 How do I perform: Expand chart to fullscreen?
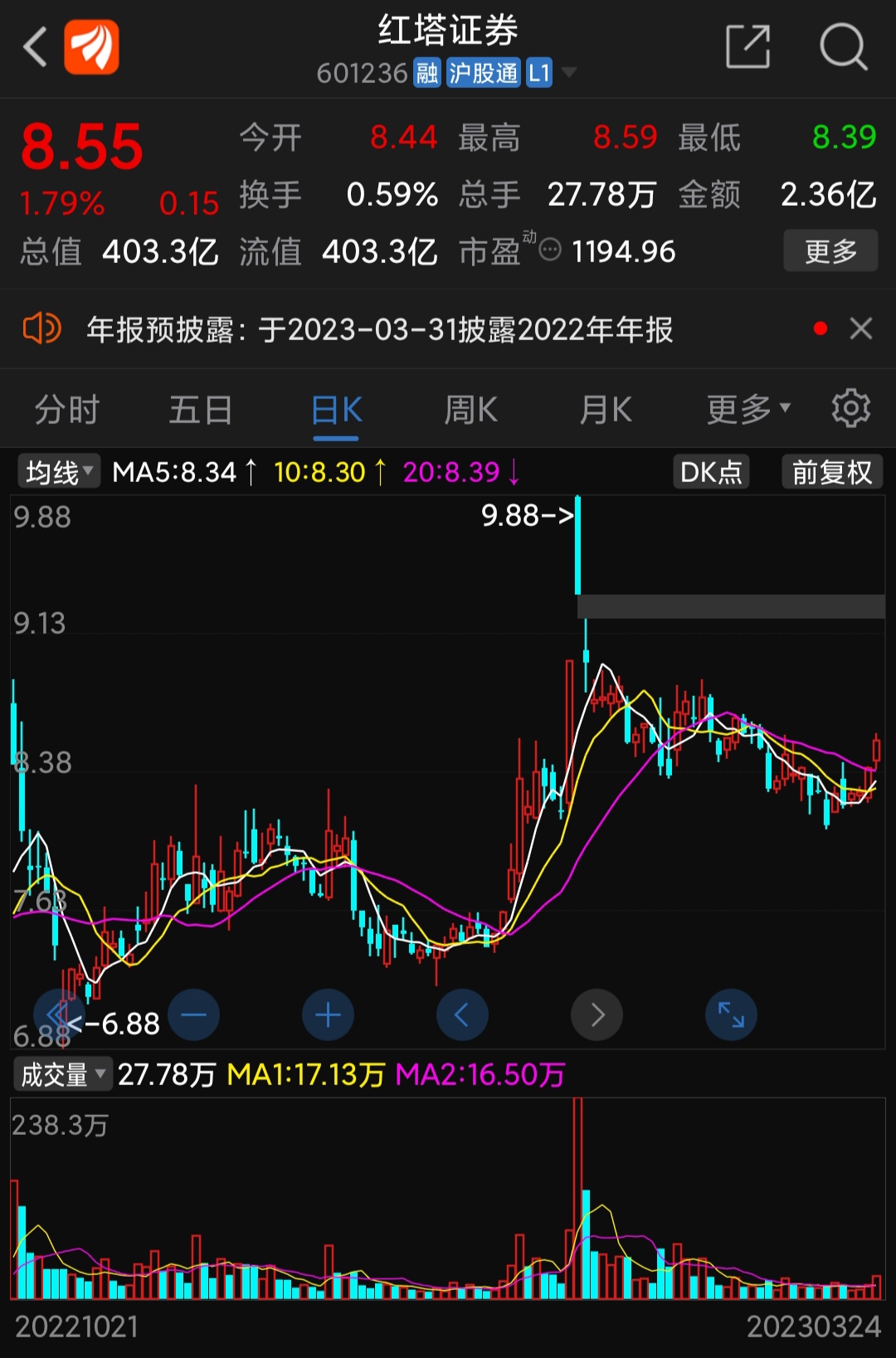click(731, 1015)
